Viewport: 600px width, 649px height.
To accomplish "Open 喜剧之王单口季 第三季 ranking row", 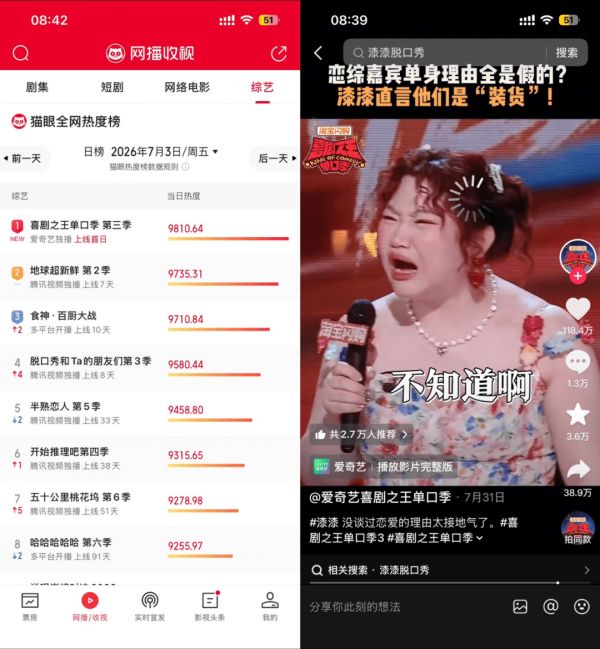I will click(x=150, y=231).
